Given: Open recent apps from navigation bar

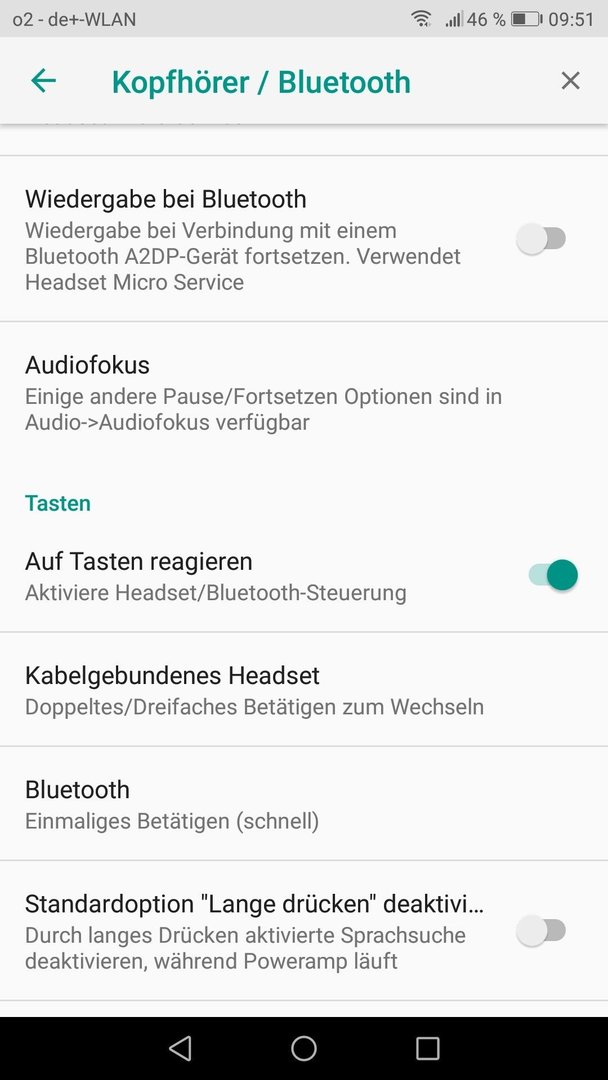Looking at the screenshot, I should 428,1048.
